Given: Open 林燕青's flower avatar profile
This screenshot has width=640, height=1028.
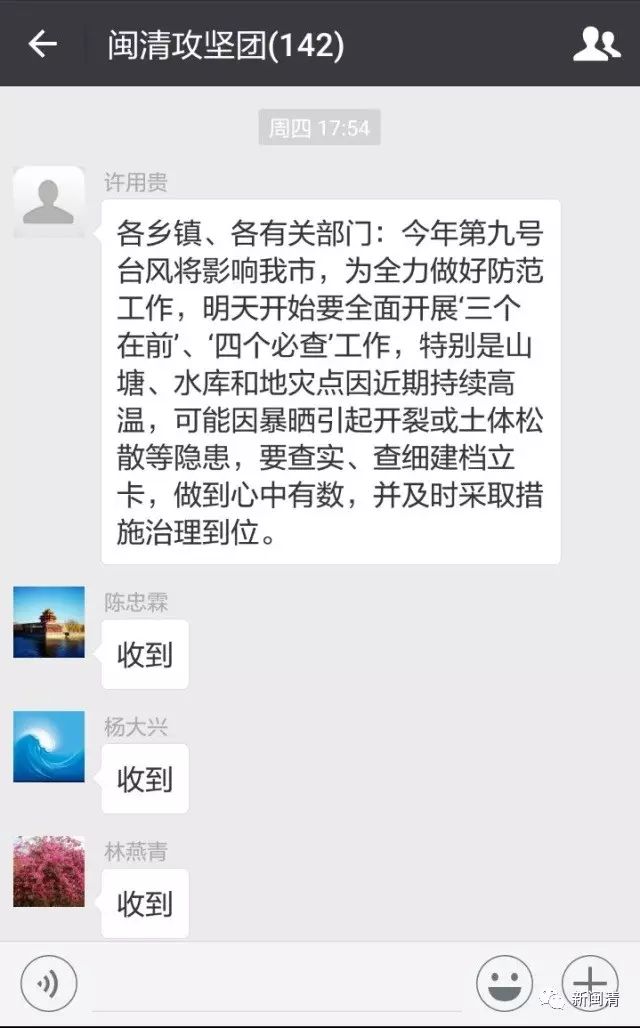Looking at the screenshot, I should click(48, 870).
